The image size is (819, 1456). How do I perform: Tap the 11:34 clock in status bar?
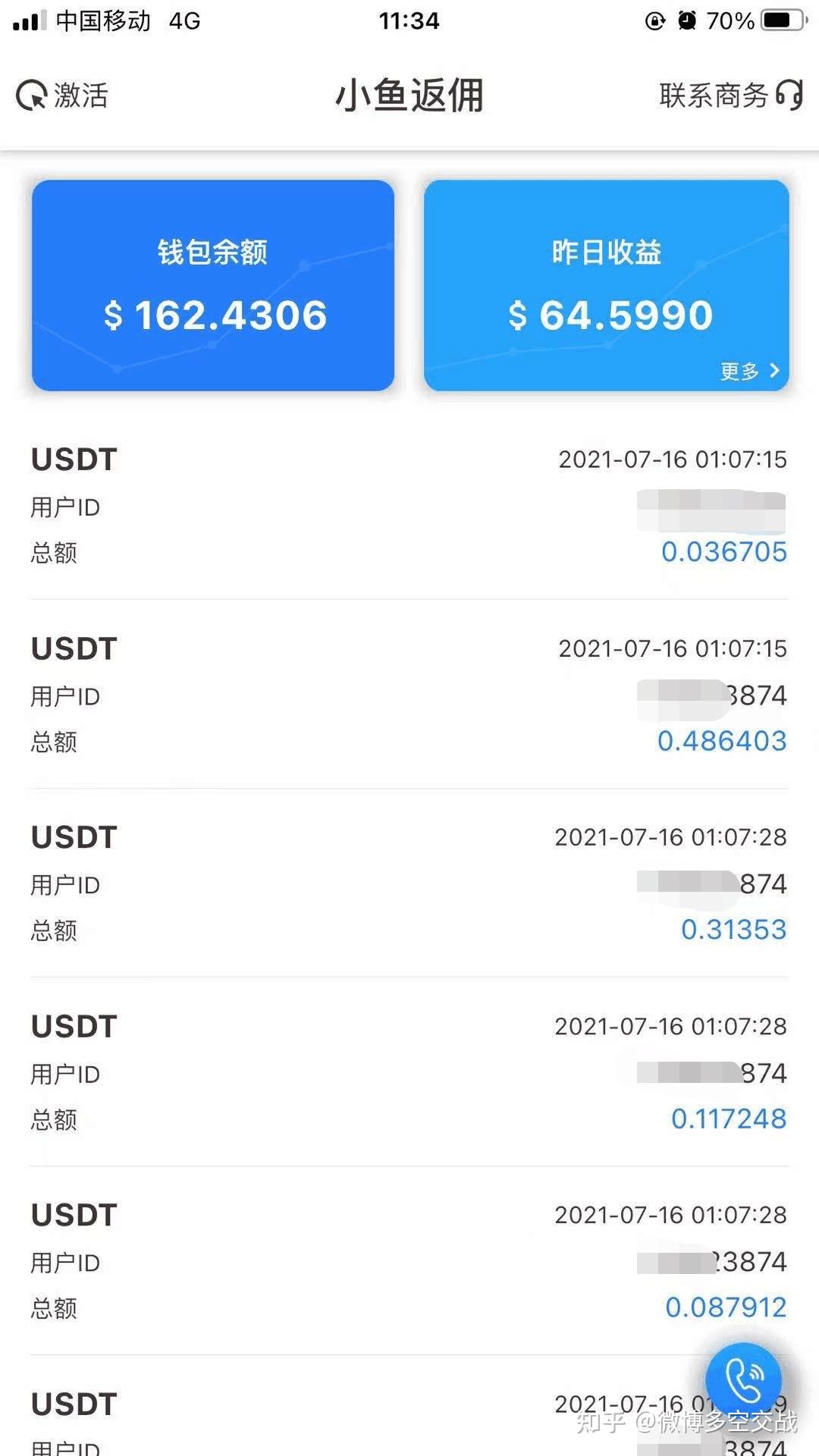[409, 20]
